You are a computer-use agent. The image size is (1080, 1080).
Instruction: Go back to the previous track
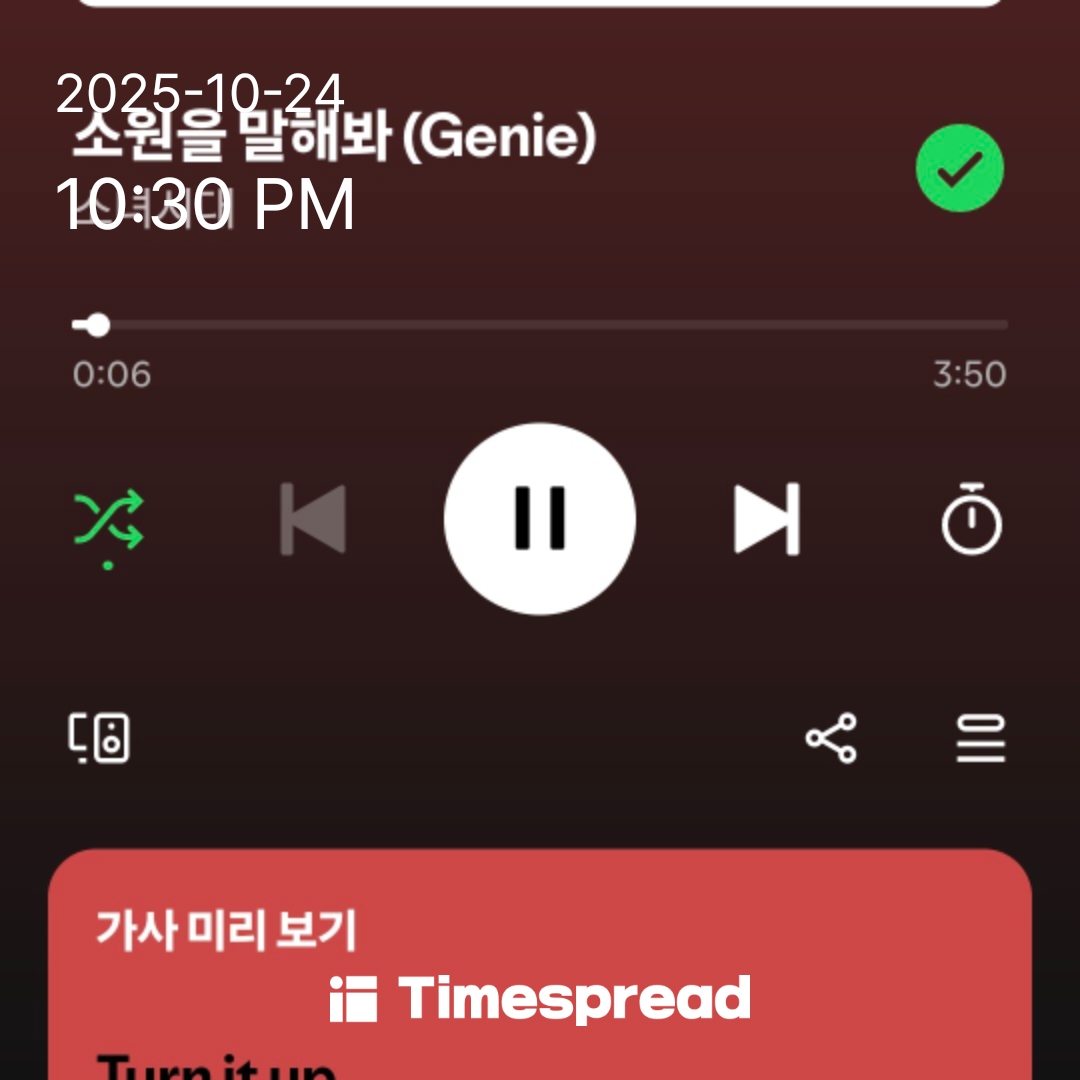pos(313,518)
